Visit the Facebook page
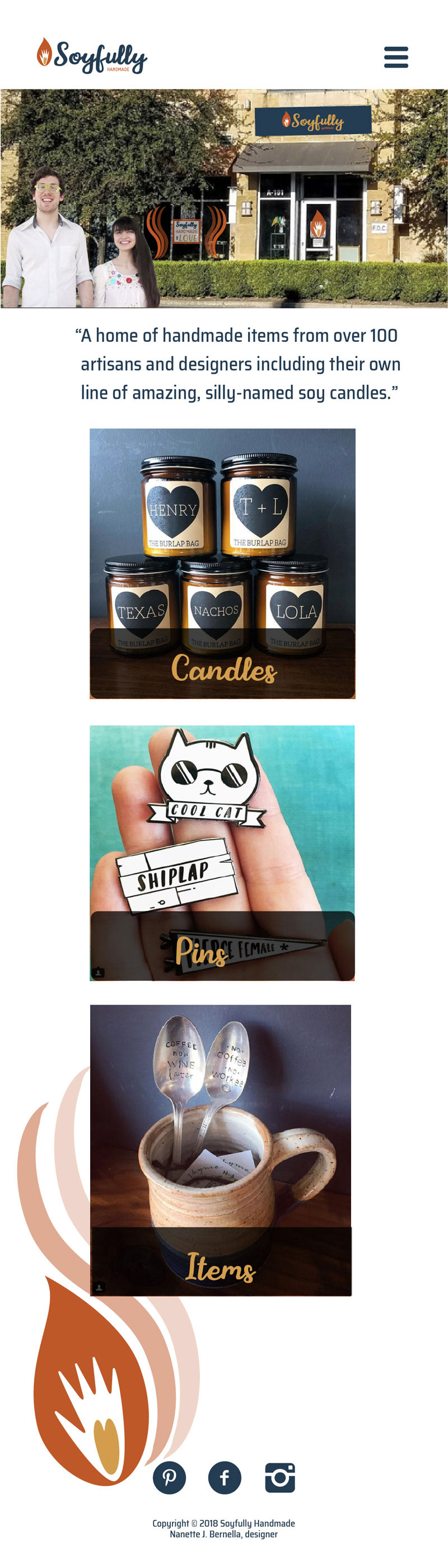This screenshot has height=1568, width=448. 225,1477
